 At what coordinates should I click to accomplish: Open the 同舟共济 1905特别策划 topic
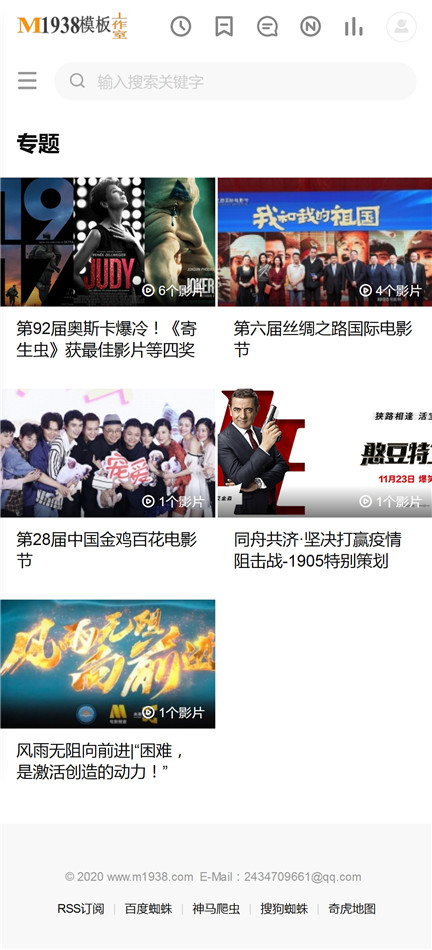(325, 480)
